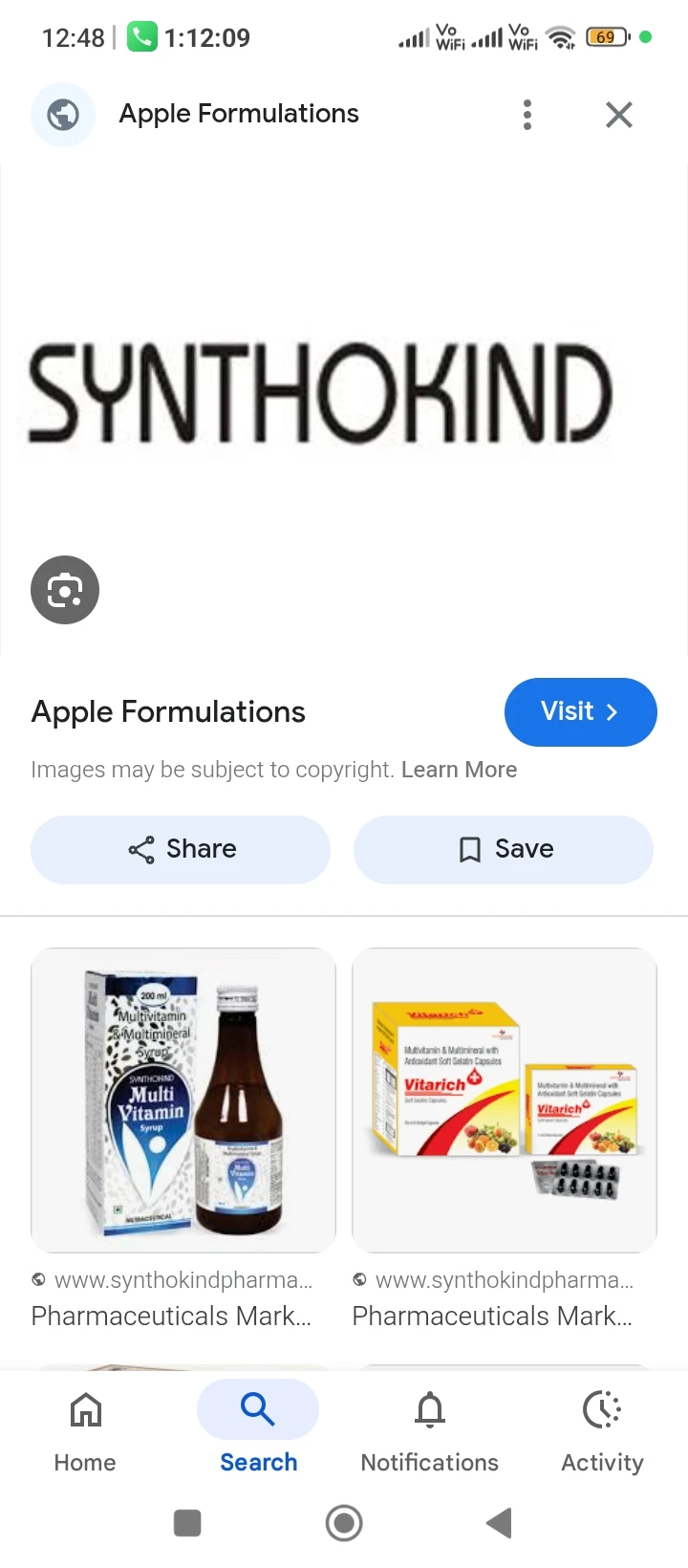The image size is (688, 1568).
Task: Switch to the Notifications tab
Action: 429,1428
